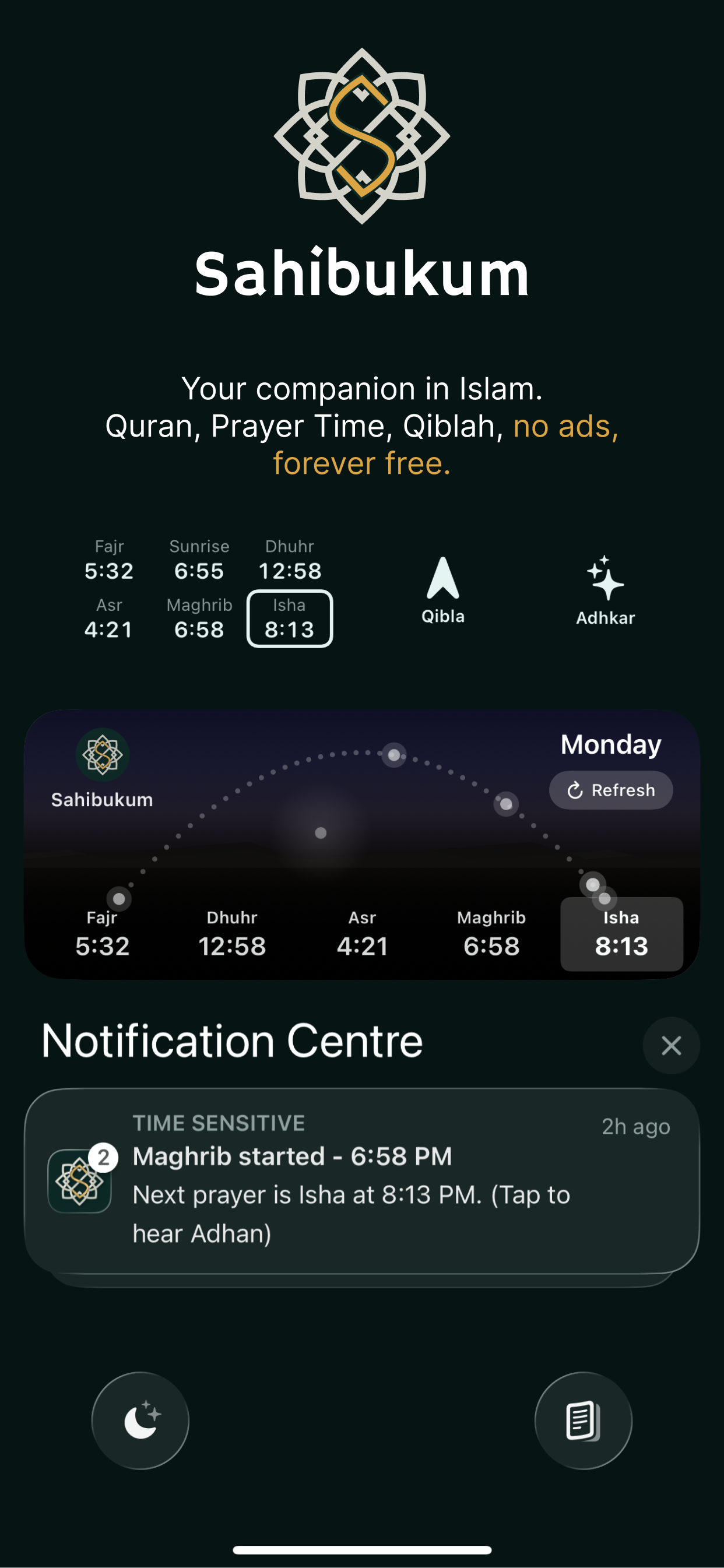
Task: Open the Notification Centre heading
Action: [x=233, y=1040]
